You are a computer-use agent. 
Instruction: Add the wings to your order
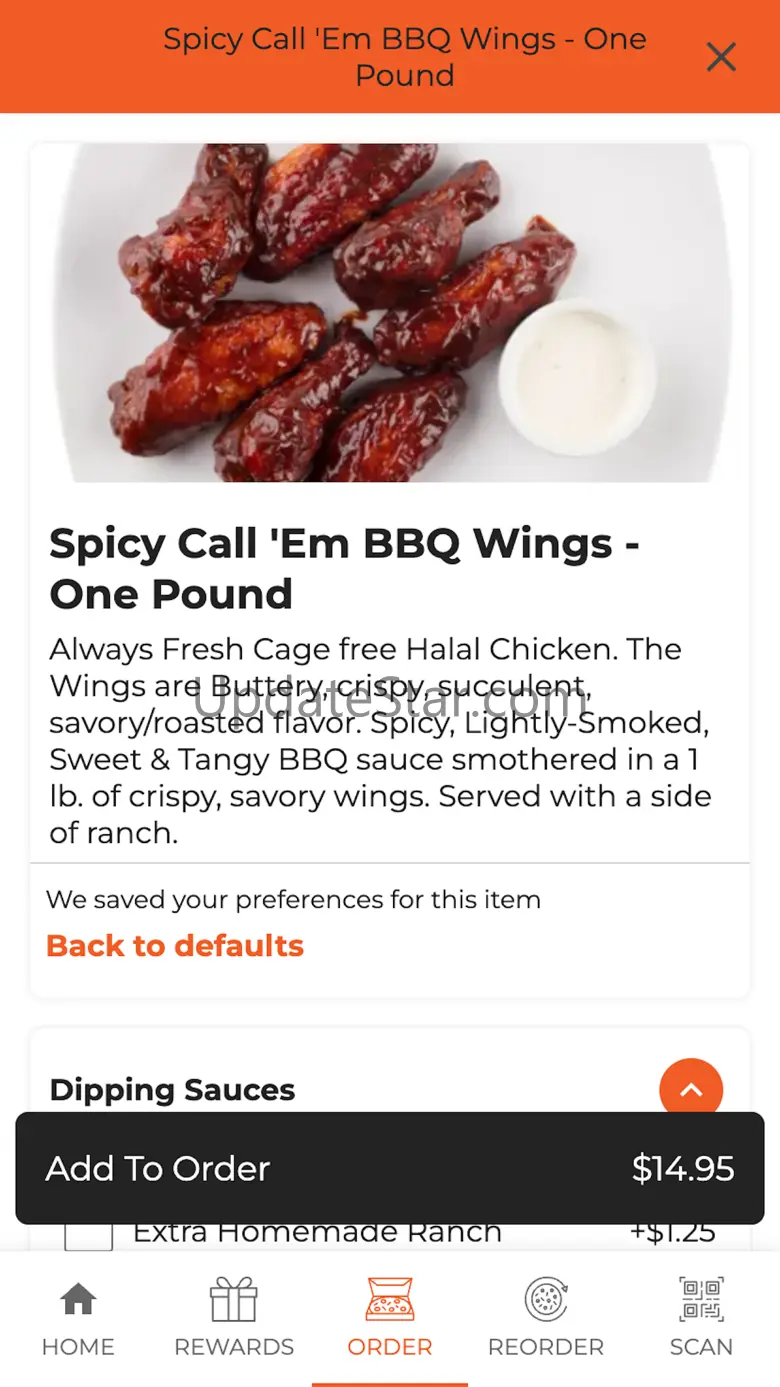(390, 1168)
